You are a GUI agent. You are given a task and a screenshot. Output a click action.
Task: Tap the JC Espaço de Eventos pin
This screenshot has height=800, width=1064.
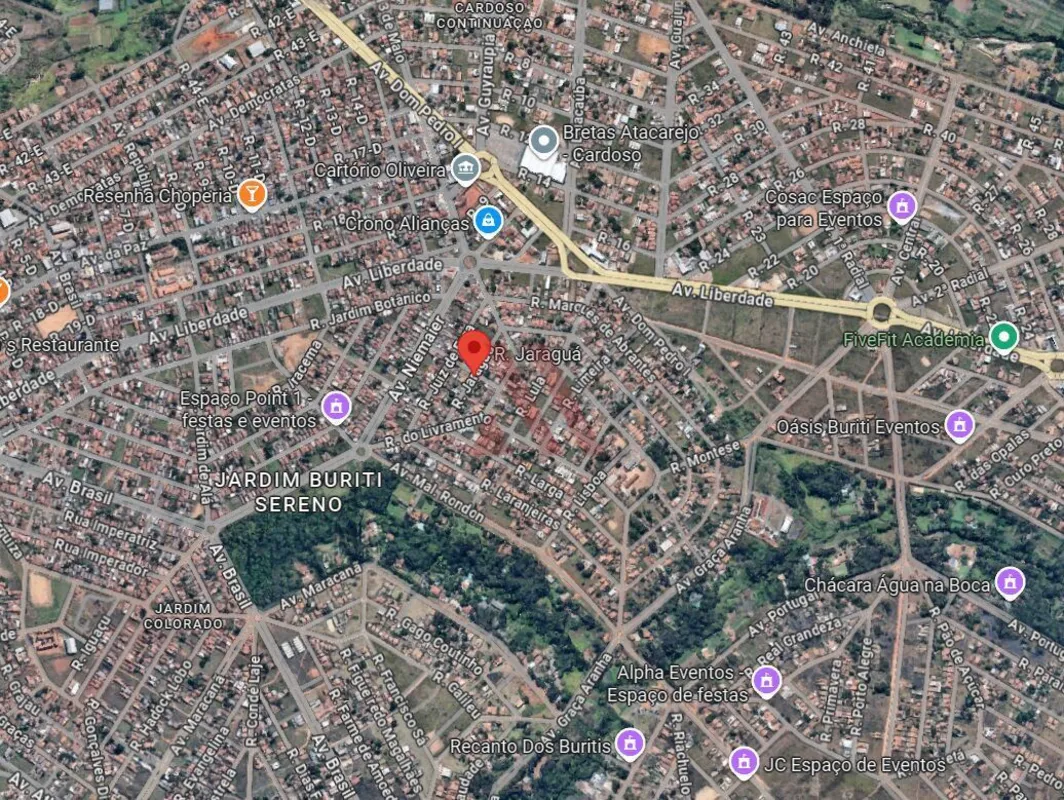tap(742, 763)
